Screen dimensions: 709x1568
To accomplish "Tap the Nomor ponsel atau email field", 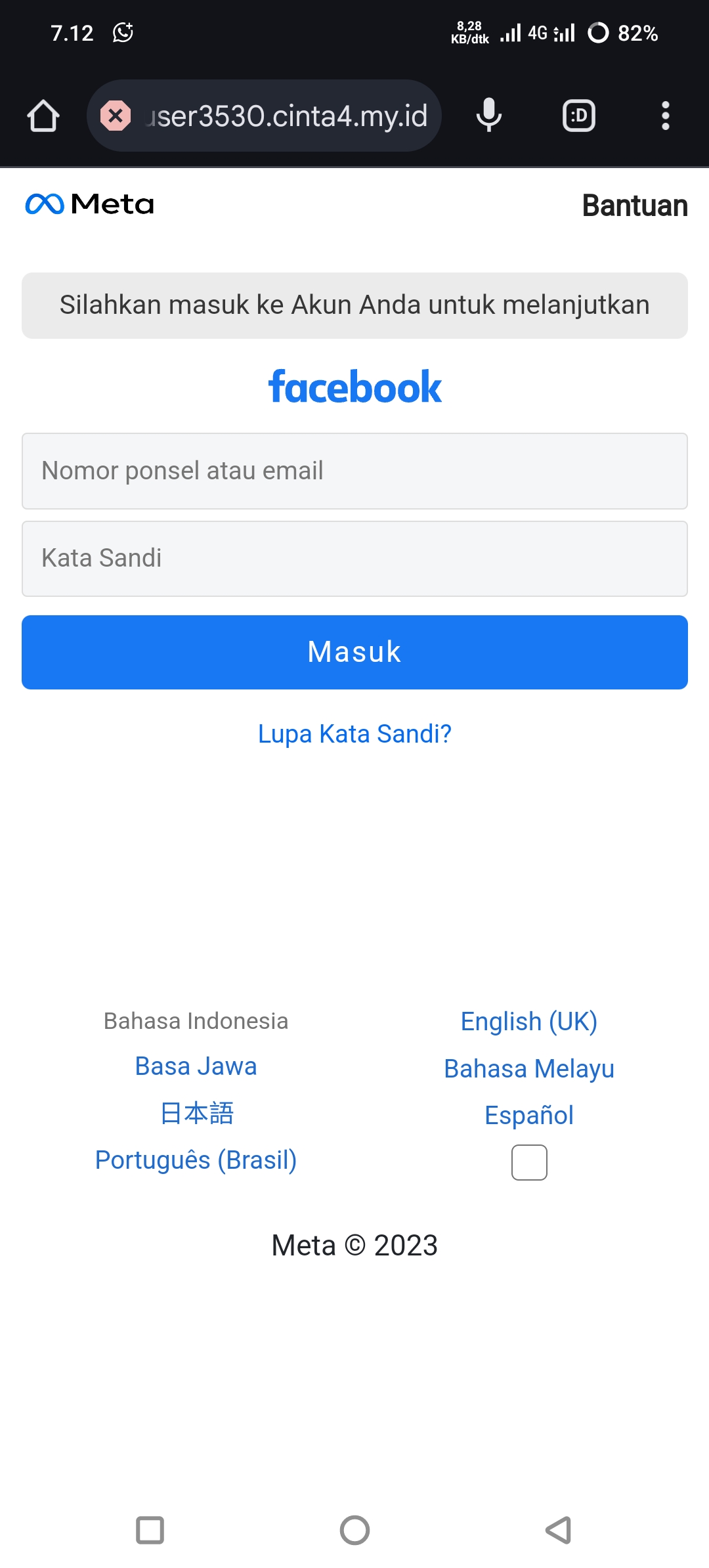I will click(x=354, y=471).
